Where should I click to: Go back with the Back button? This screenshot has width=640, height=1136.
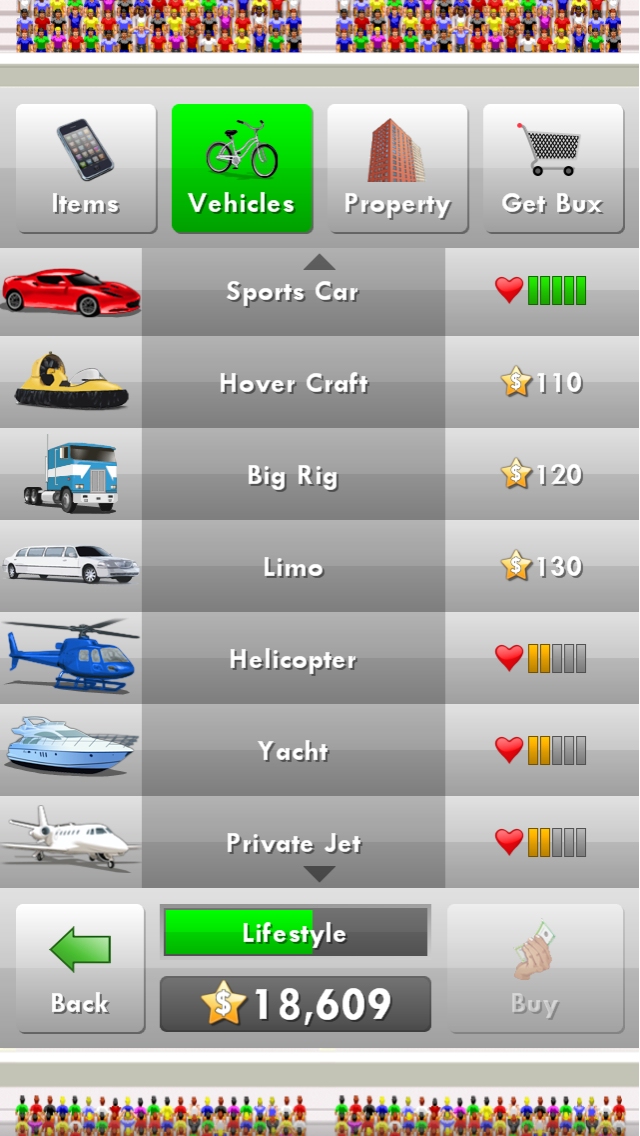[80, 968]
